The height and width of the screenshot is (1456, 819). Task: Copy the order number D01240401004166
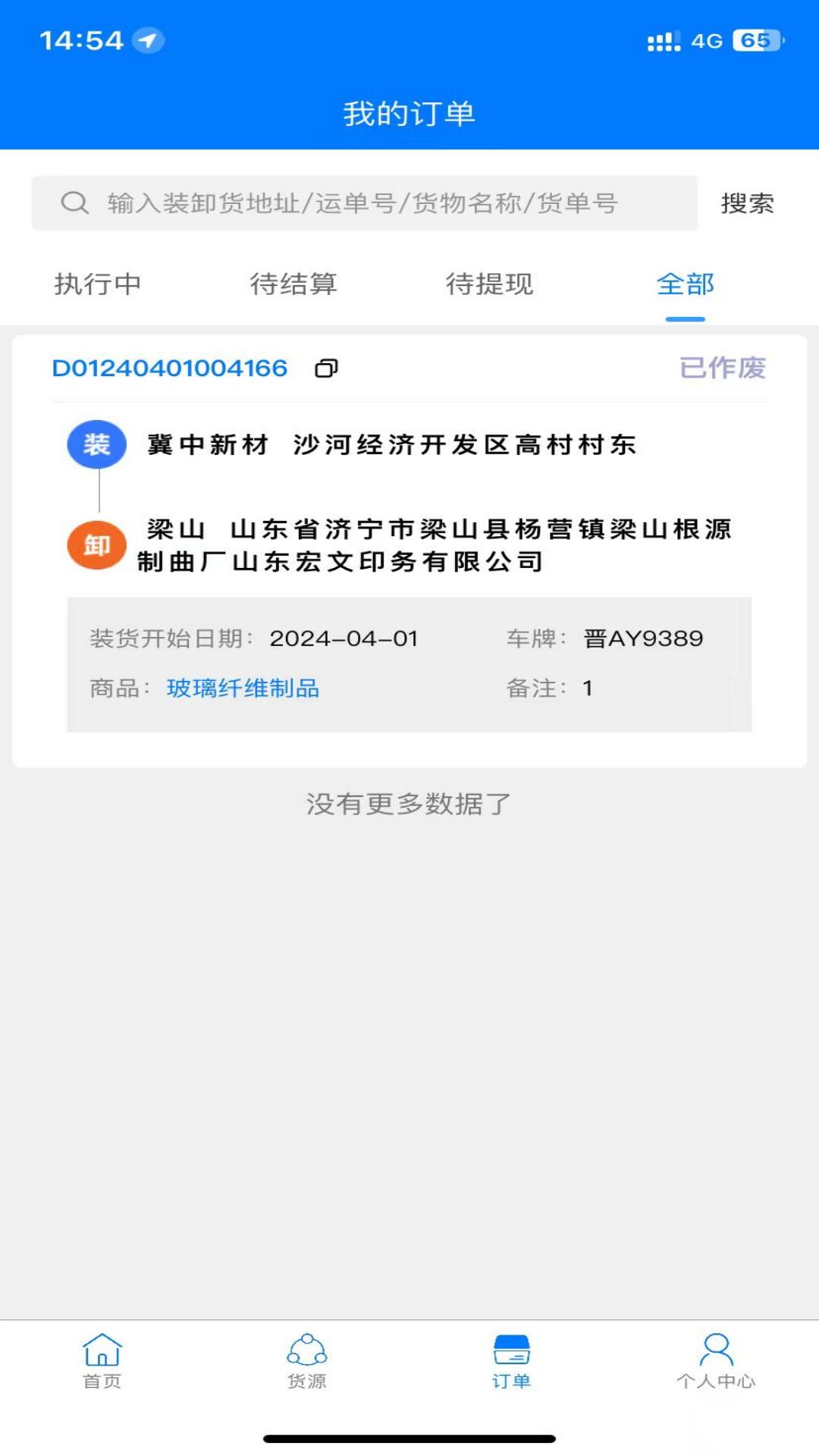tap(326, 369)
